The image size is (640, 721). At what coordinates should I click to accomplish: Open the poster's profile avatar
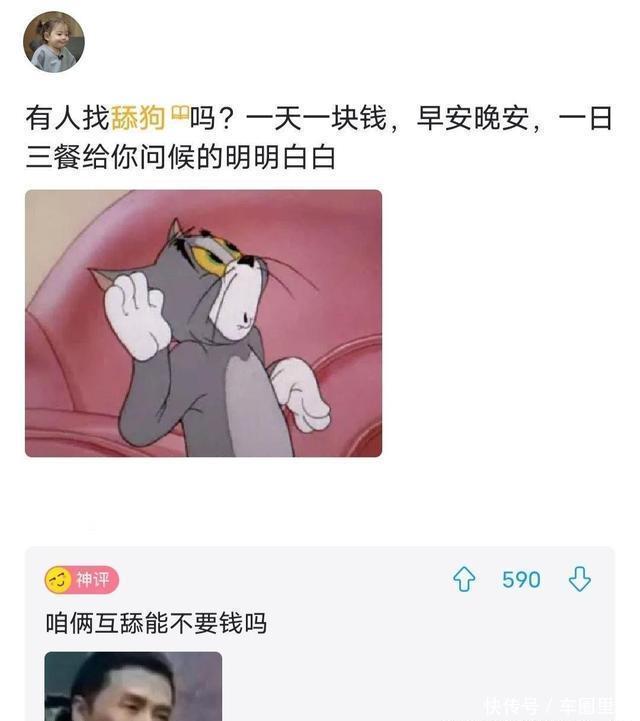coord(53,42)
